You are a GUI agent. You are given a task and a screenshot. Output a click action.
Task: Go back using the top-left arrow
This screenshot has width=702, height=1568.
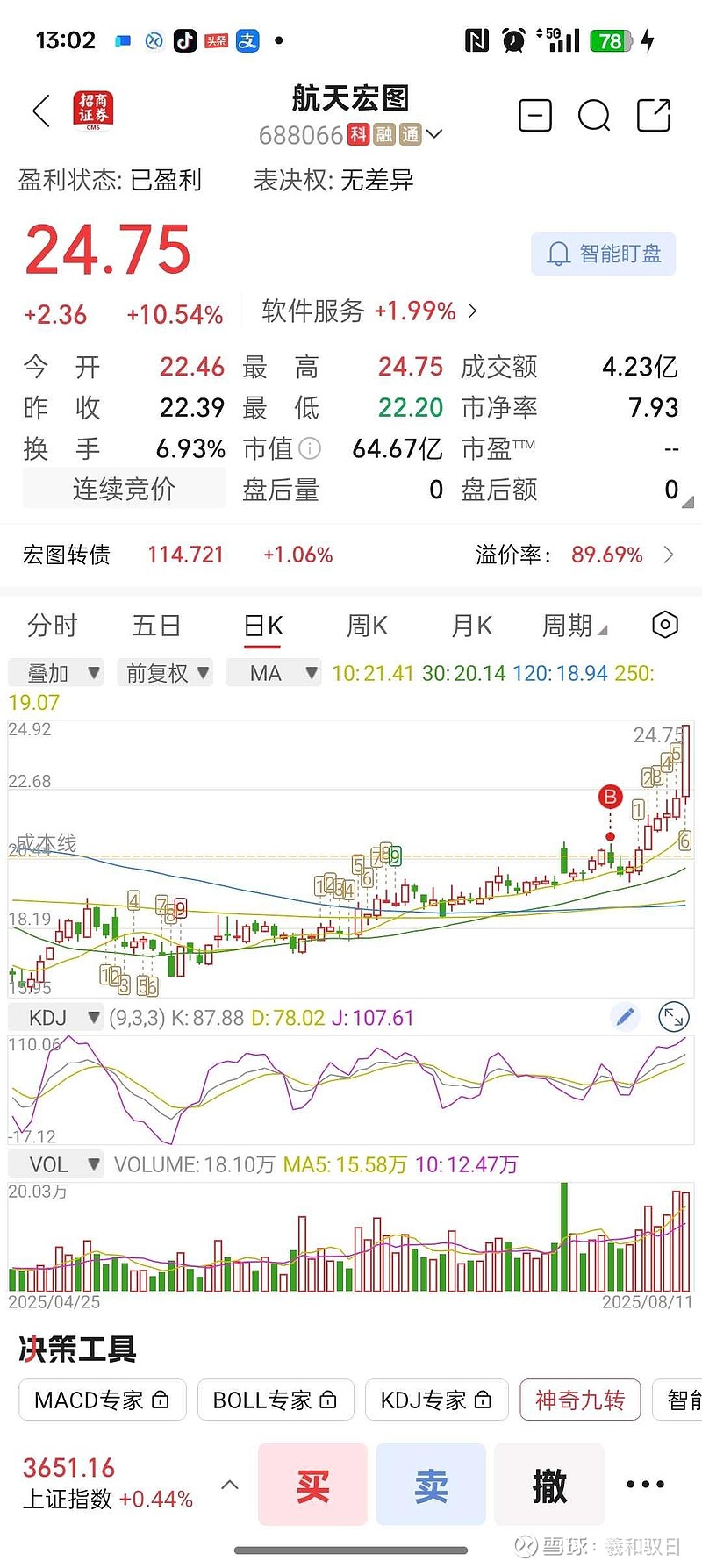coord(41,112)
